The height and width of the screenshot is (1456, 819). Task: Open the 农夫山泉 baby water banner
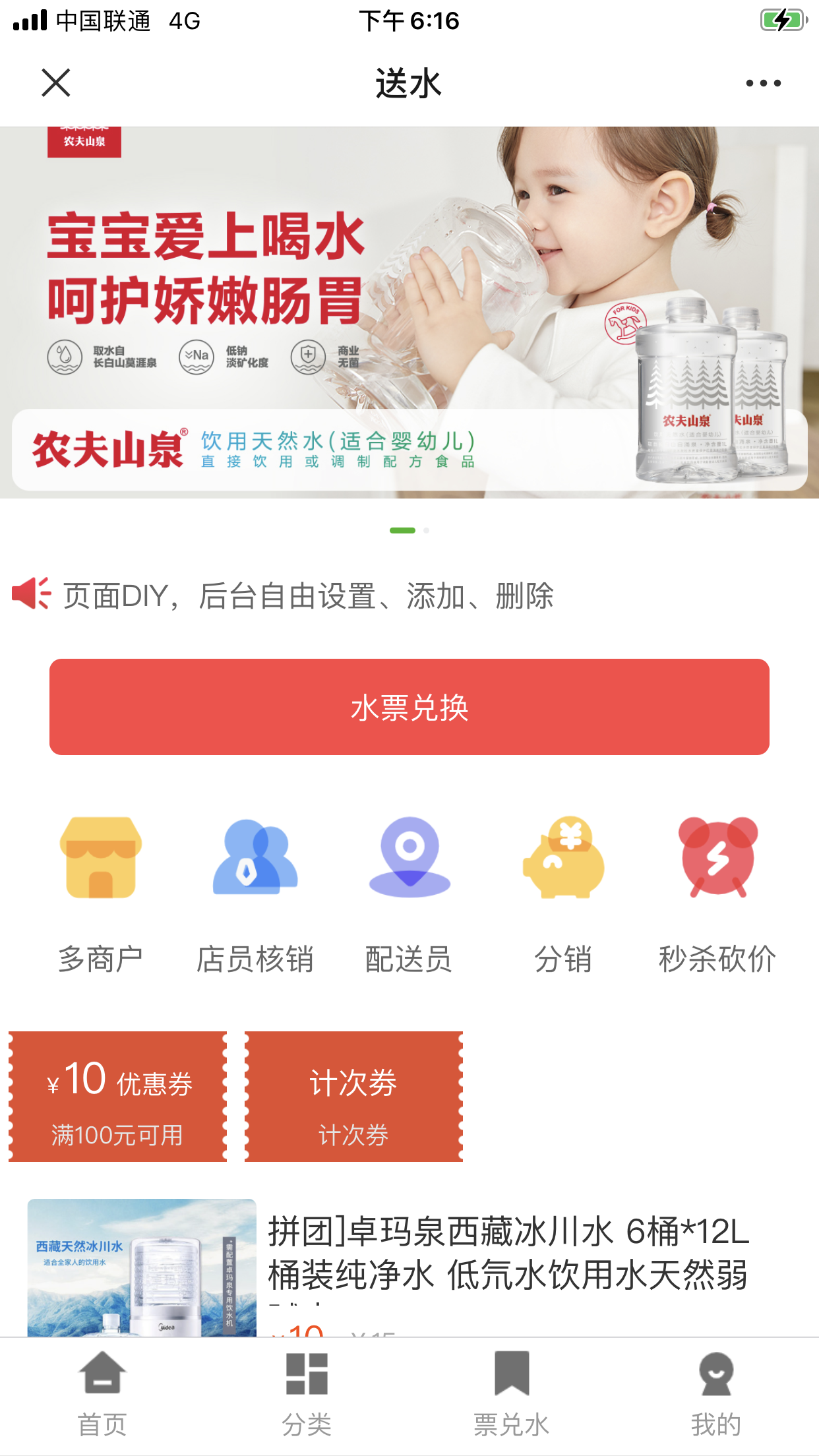[409, 313]
